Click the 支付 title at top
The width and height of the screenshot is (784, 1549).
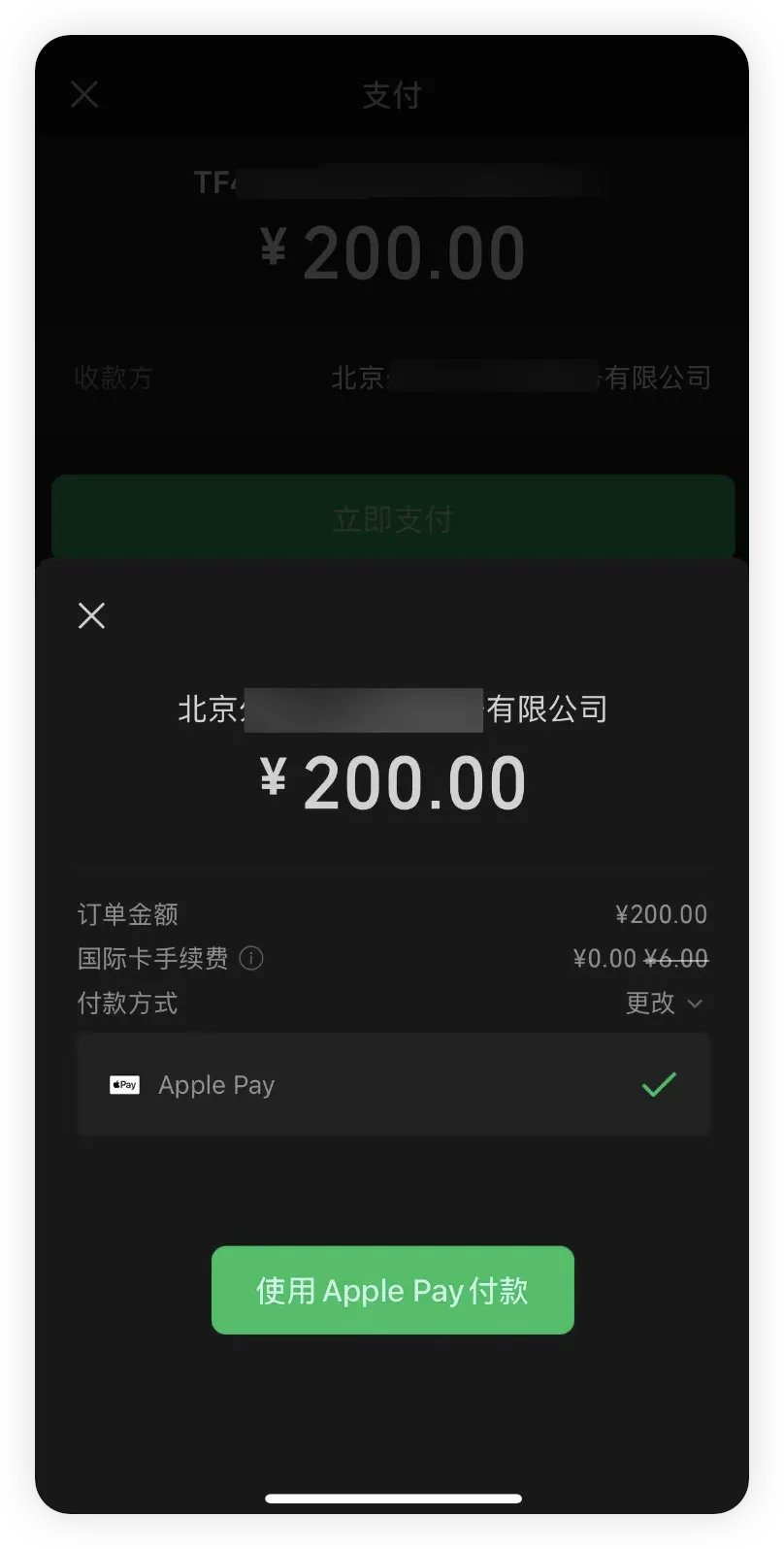coord(392,94)
